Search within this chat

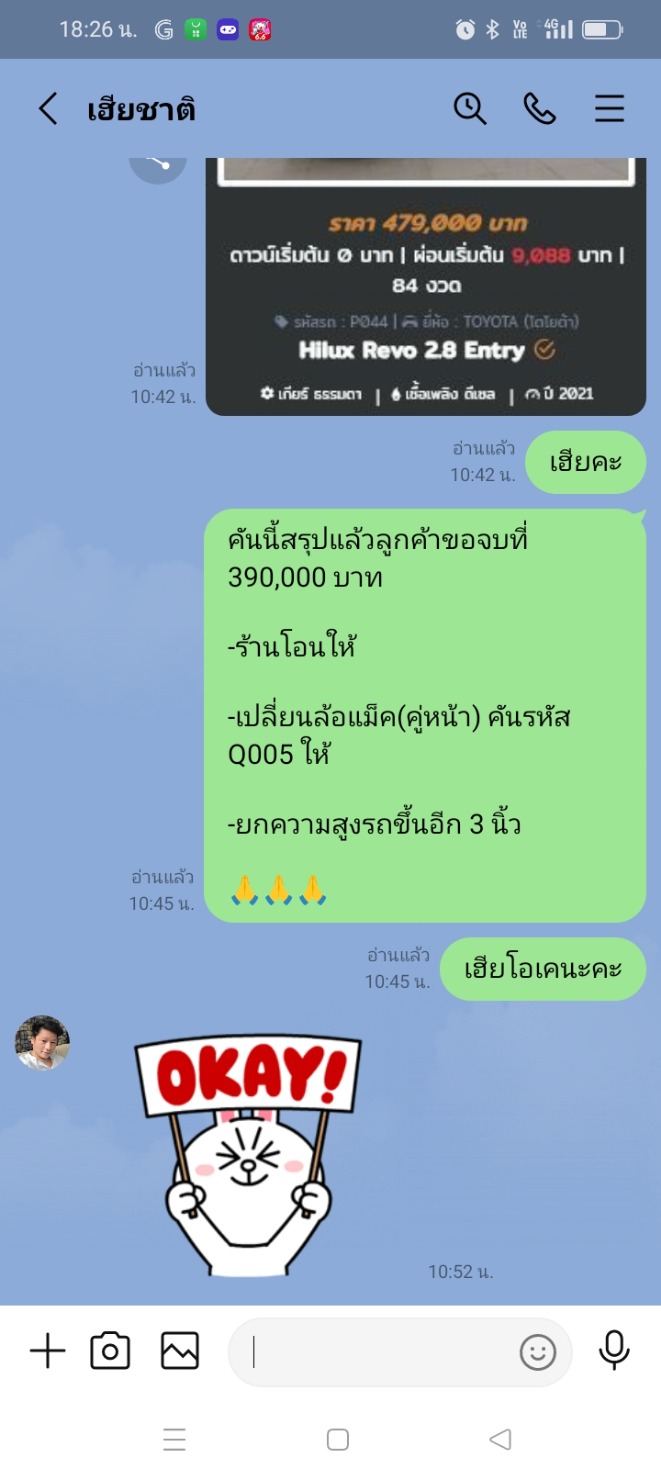coord(470,108)
